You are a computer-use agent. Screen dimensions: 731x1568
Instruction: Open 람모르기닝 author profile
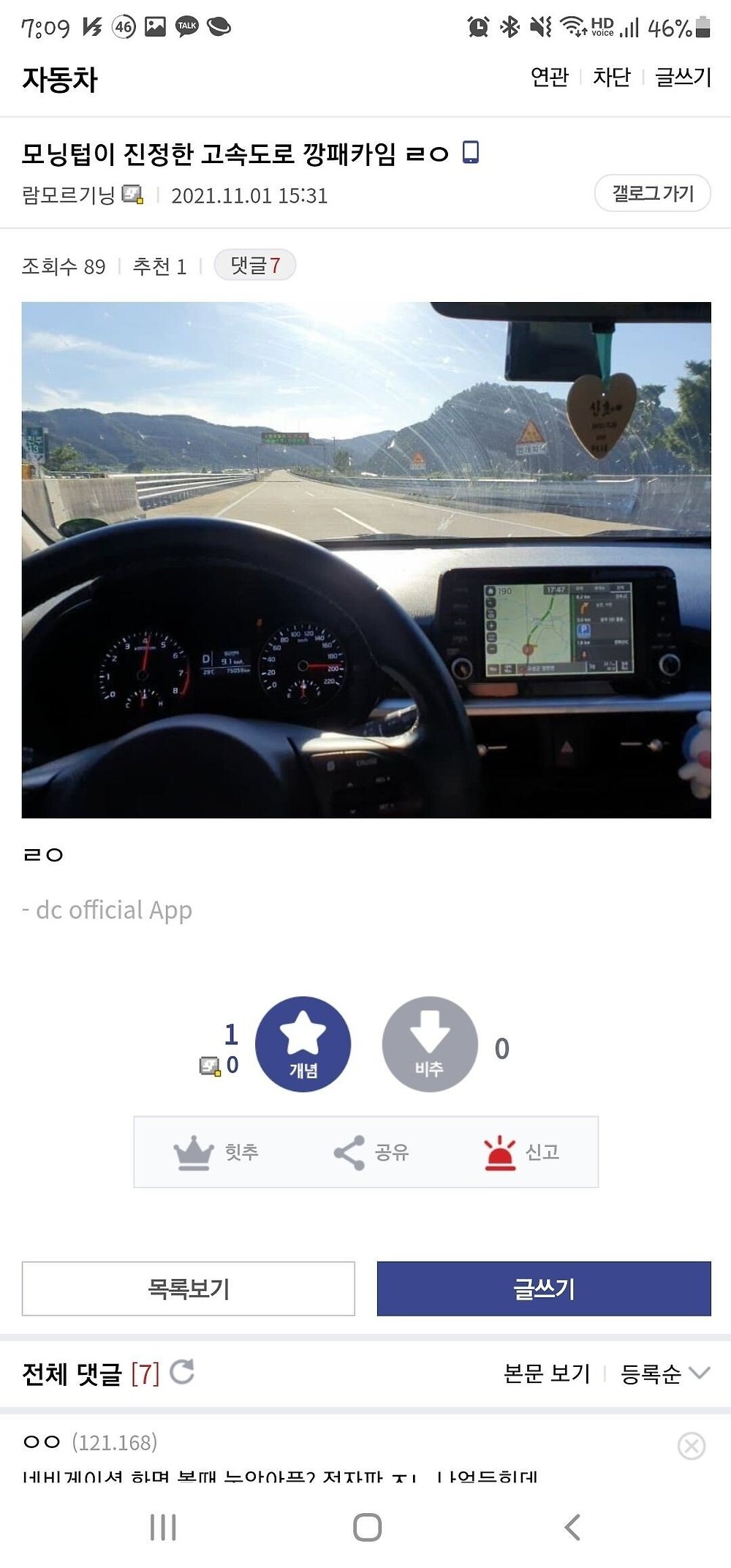click(69, 195)
